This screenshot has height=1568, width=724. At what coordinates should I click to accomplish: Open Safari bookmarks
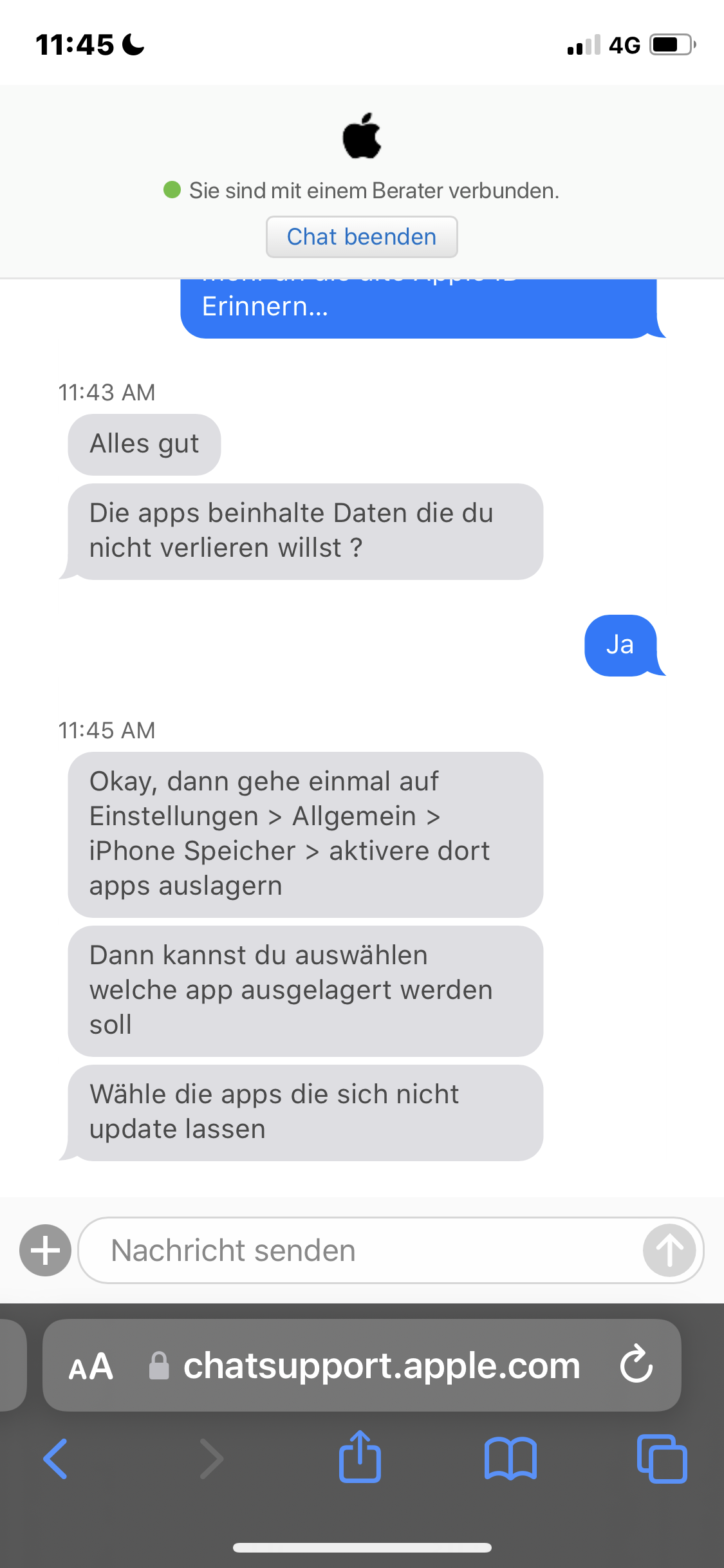(x=510, y=1459)
